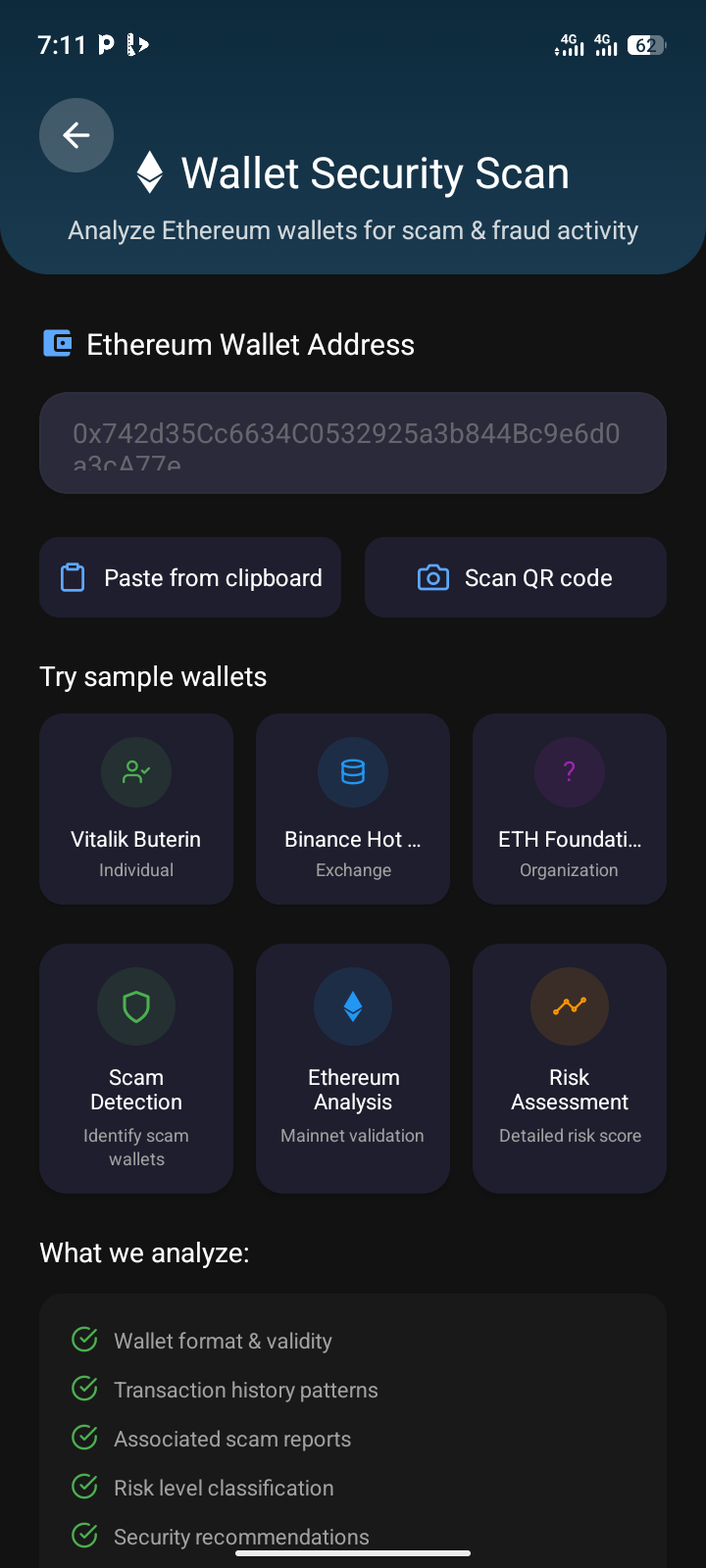Tap the diamond icon on Ethereum Analysis
Screen dimensions: 706x1568
(353, 1006)
